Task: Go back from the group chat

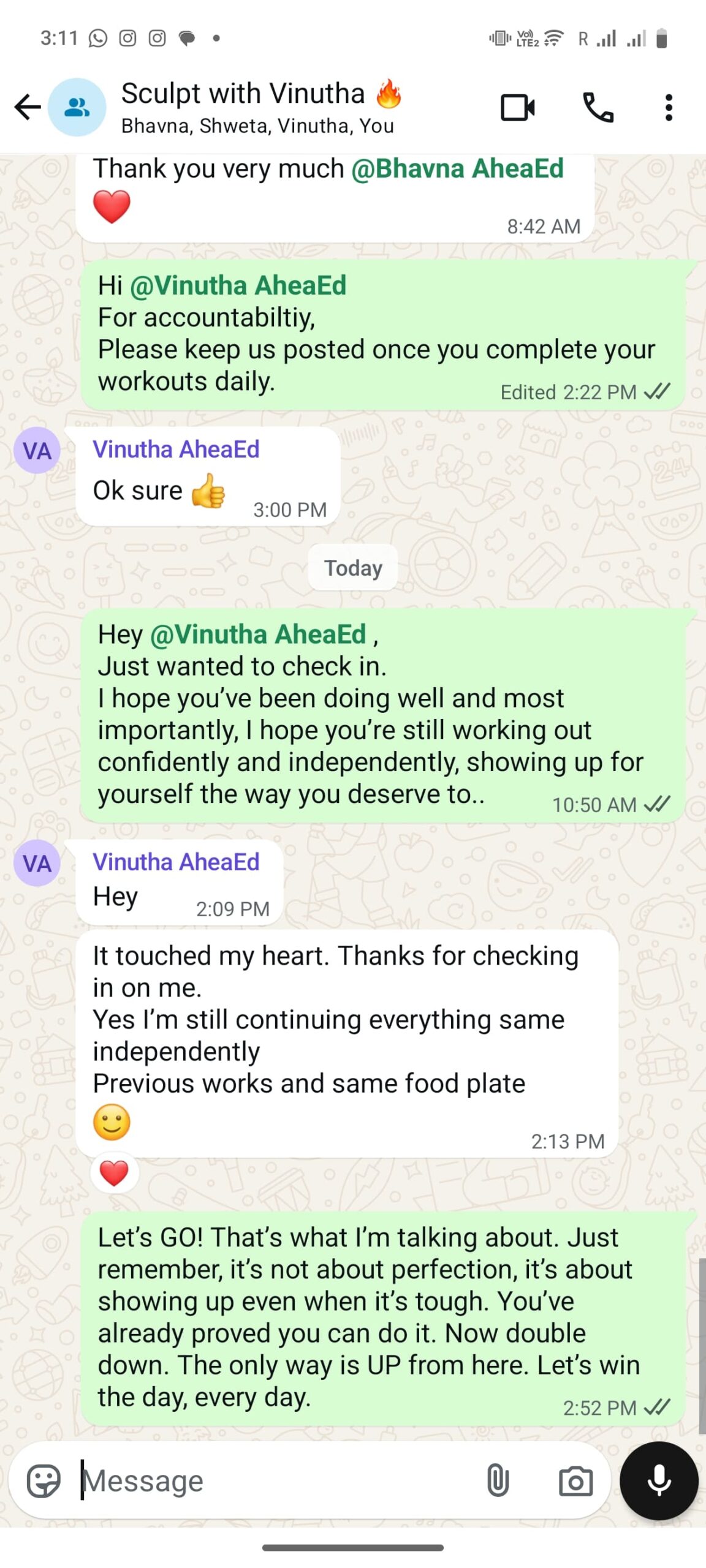Action: point(28,107)
